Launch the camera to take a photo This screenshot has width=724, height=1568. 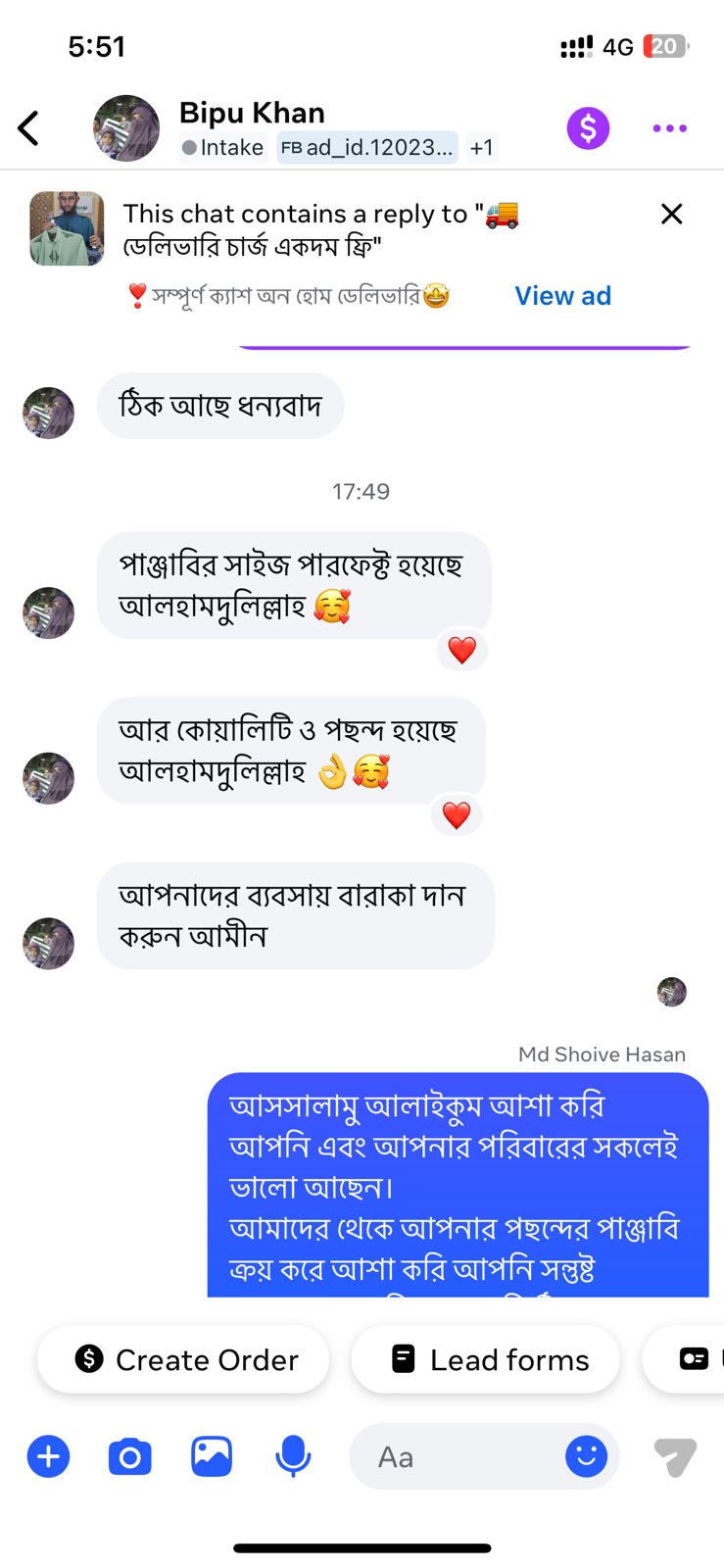tap(129, 1457)
